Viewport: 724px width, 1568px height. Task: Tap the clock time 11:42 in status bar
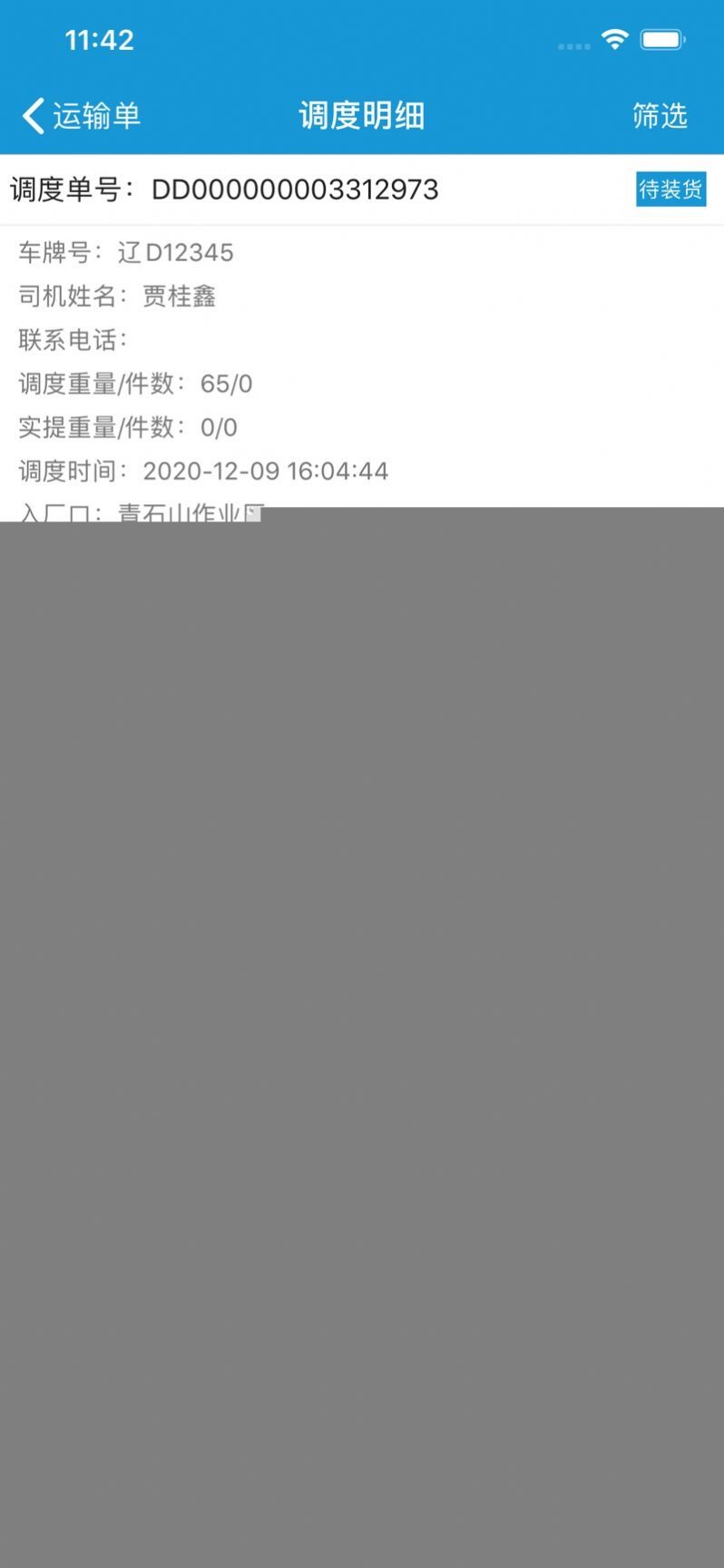click(100, 40)
